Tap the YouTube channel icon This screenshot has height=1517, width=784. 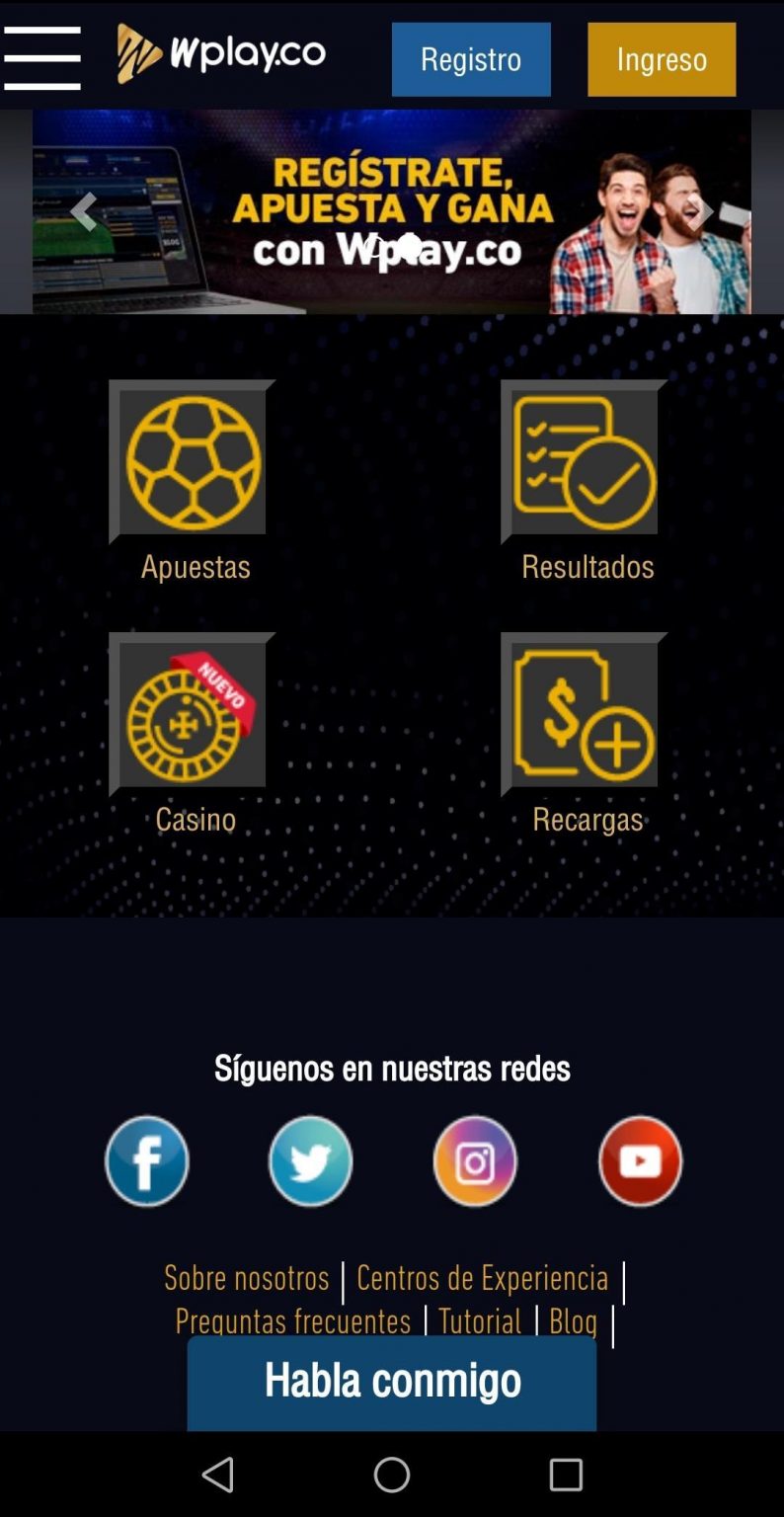(639, 1161)
